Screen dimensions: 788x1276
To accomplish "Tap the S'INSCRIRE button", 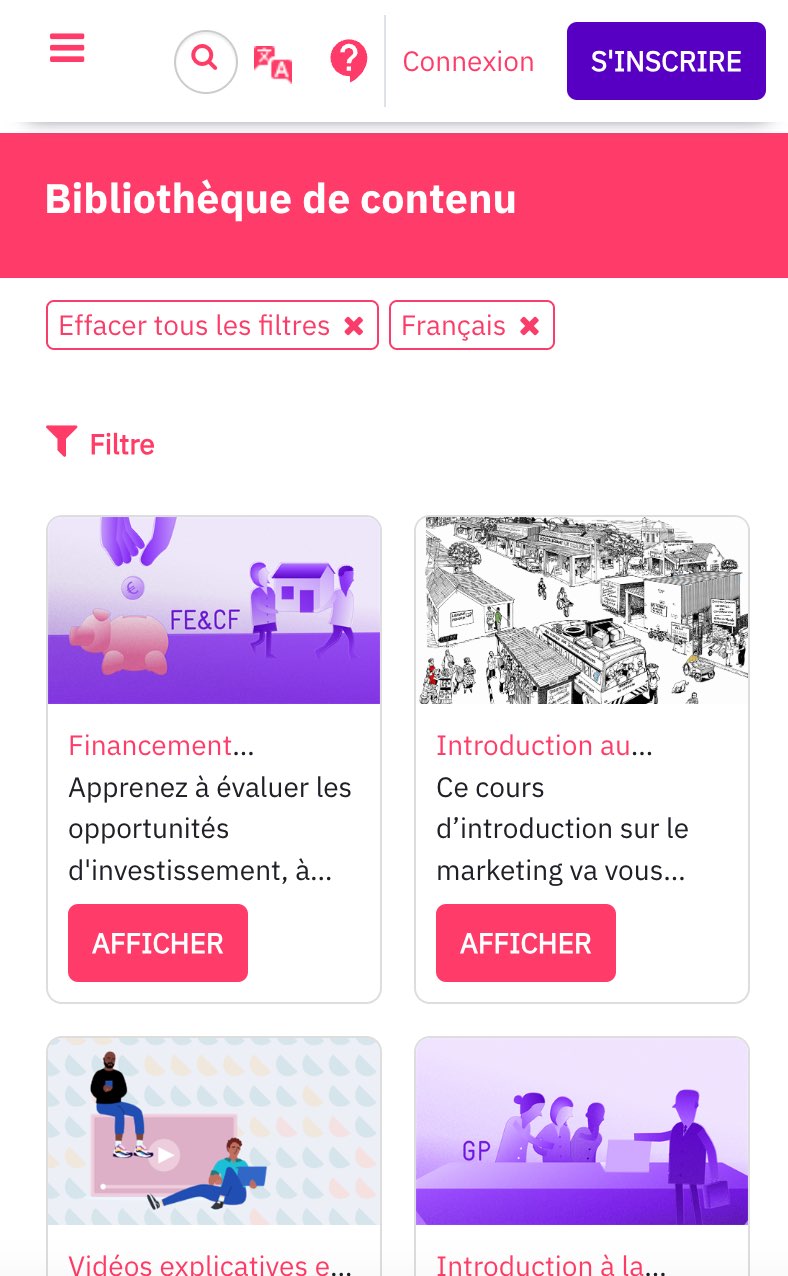I will pos(666,61).
